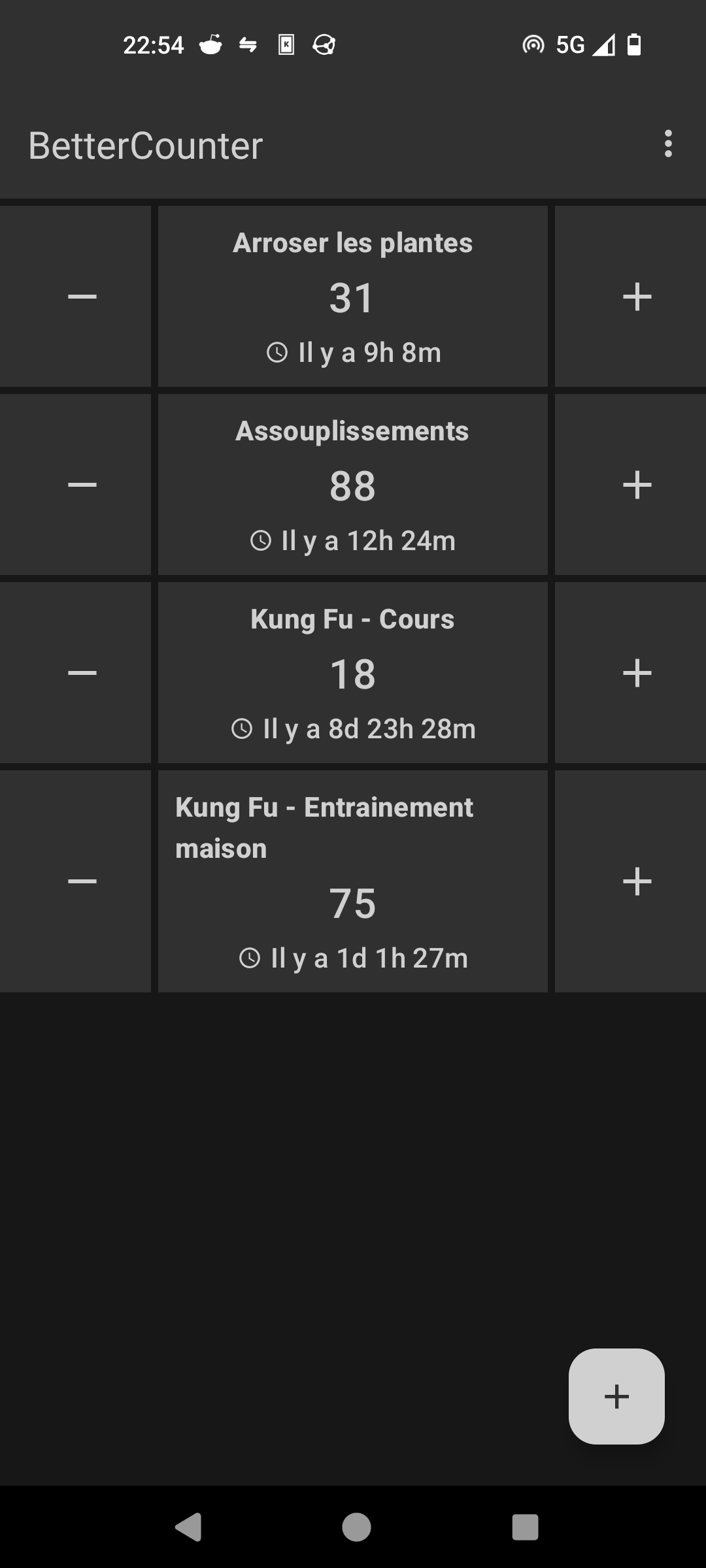Tap minus for Kung Fu - Entrainement maison
The width and height of the screenshot is (706, 1568).
click(82, 881)
